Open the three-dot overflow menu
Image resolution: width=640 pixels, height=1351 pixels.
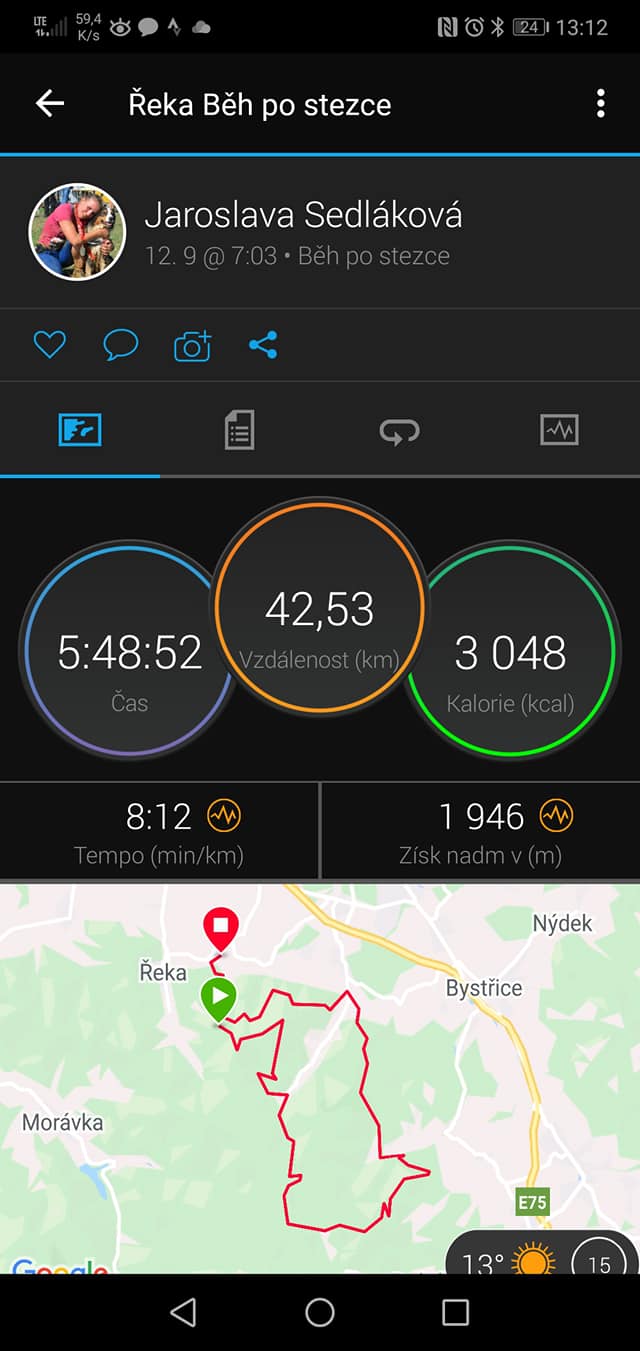(x=600, y=103)
